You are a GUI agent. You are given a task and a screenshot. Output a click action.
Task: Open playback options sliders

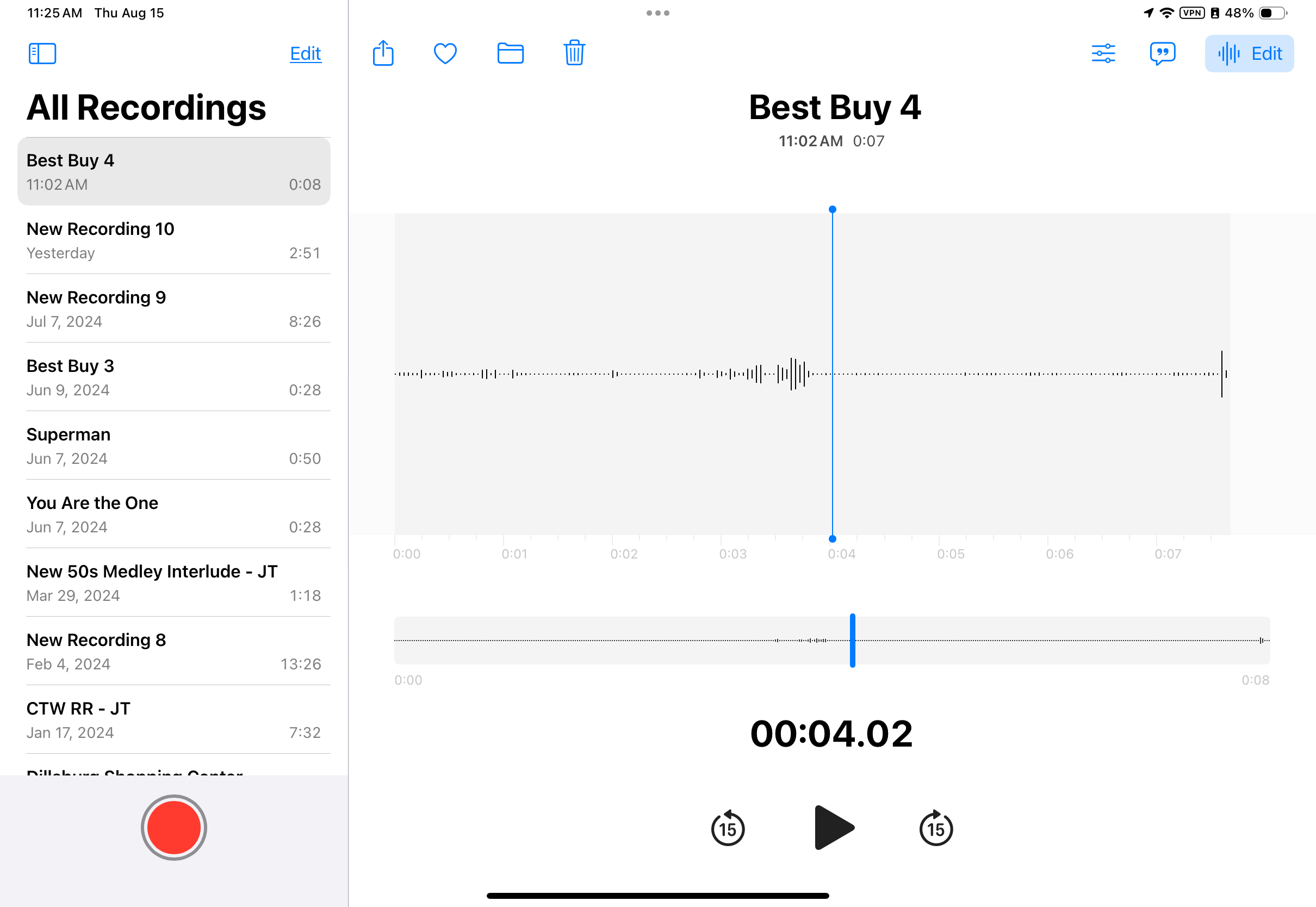pos(1103,53)
